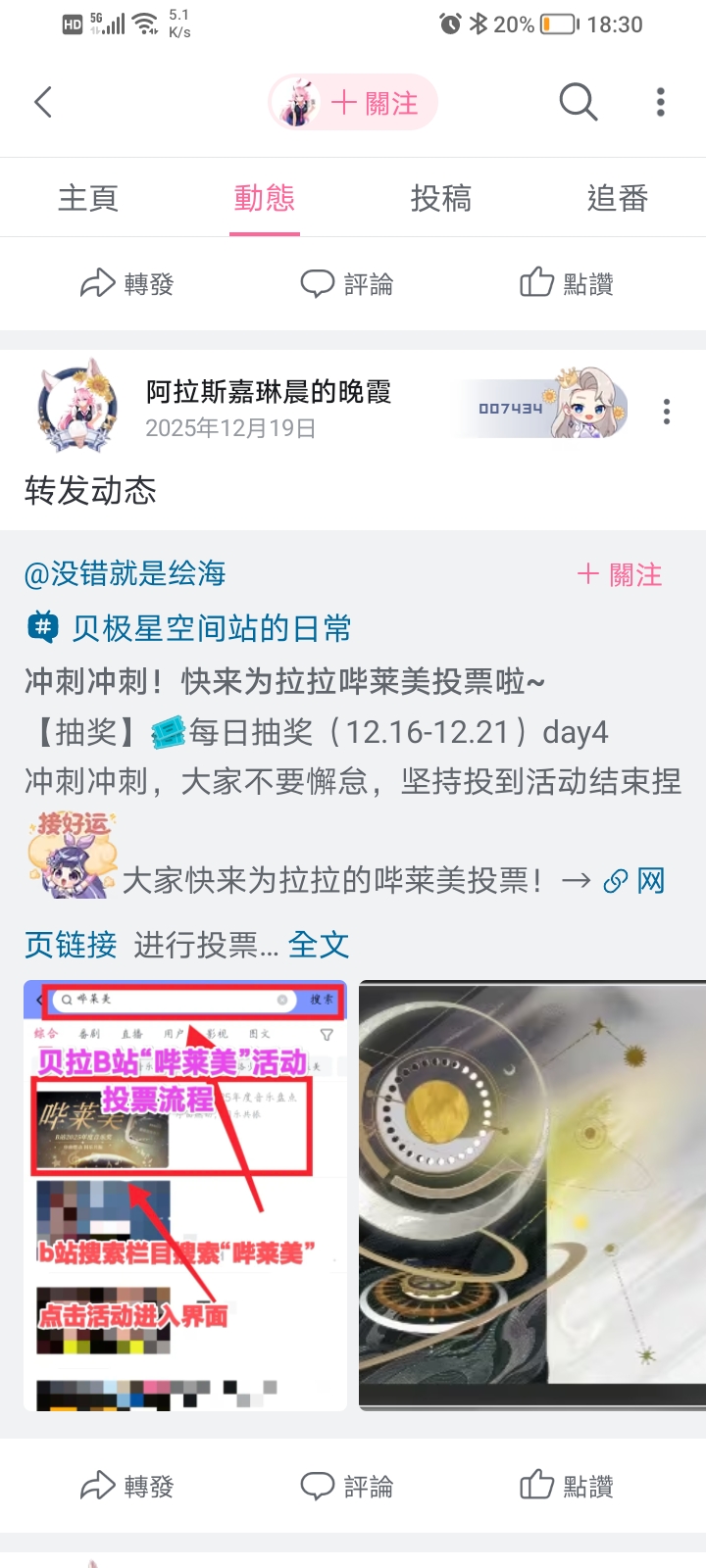Select the 動態 tab
Viewport: 706px width, 1568px height.
[265, 198]
